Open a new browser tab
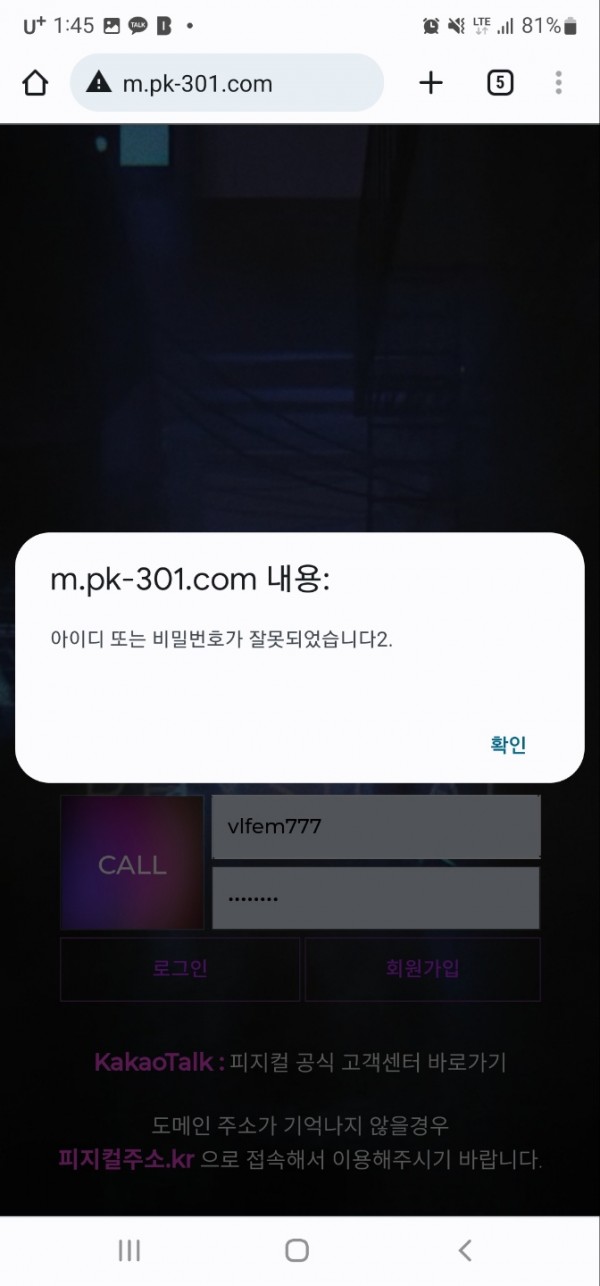This screenshot has width=600, height=1286. 430,83
